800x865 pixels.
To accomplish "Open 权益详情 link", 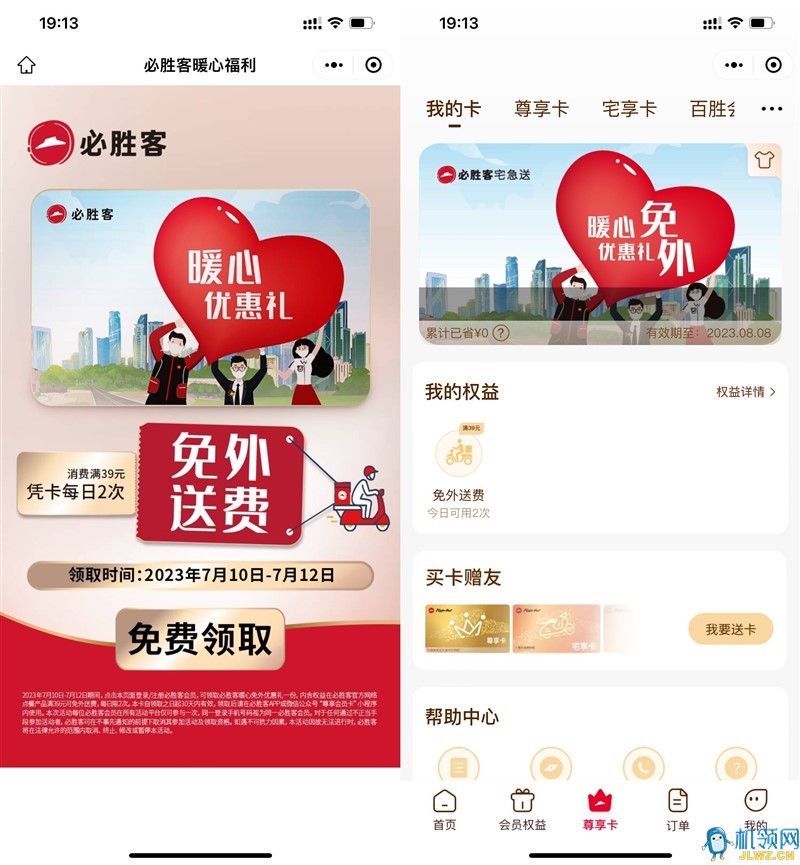I will coord(745,392).
